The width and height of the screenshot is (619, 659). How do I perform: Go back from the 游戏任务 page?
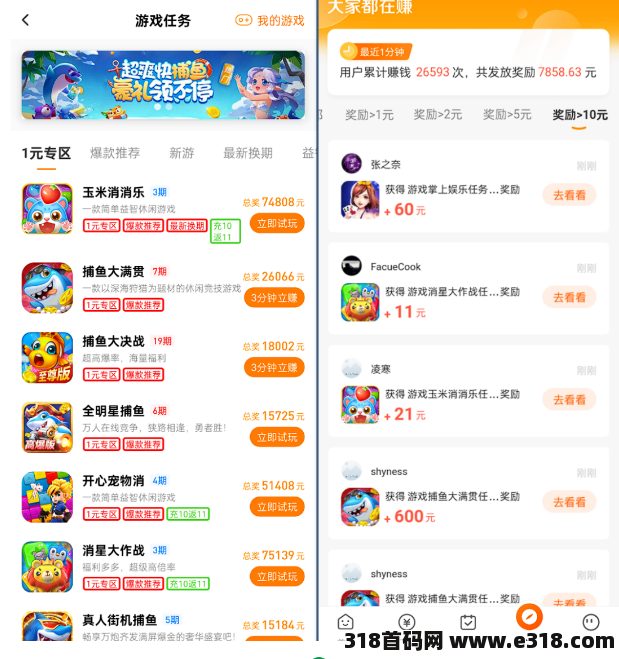(25, 20)
